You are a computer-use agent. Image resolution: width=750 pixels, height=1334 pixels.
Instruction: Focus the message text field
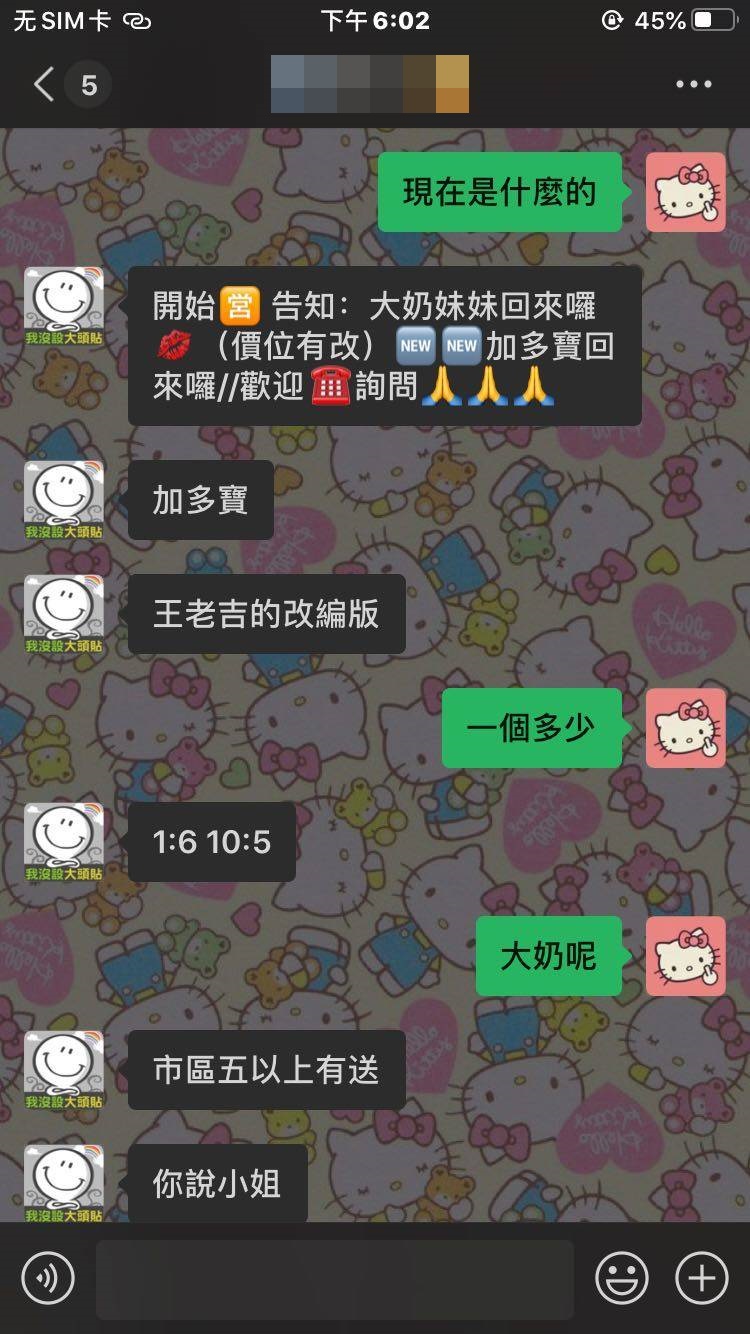tap(334, 1279)
